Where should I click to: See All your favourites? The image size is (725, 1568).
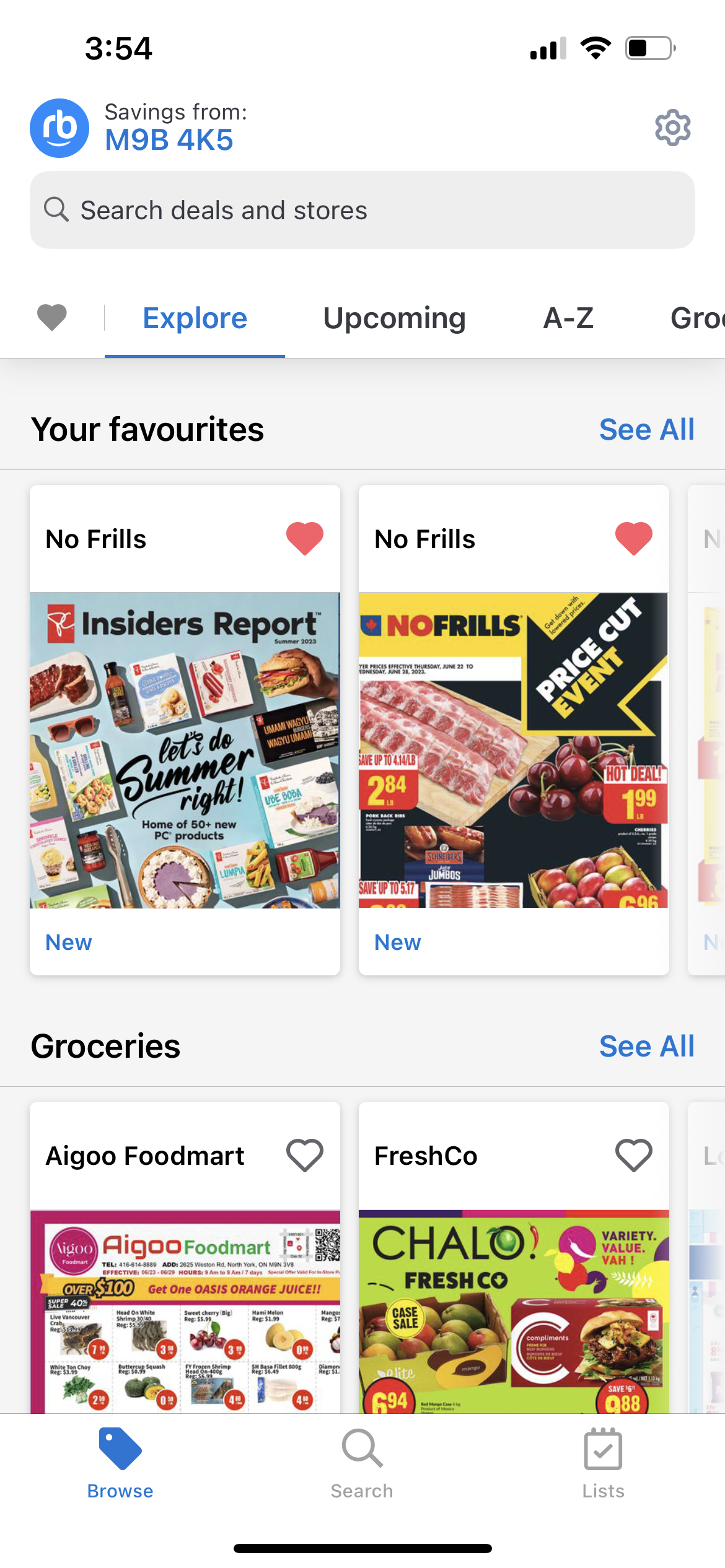click(646, 429)
